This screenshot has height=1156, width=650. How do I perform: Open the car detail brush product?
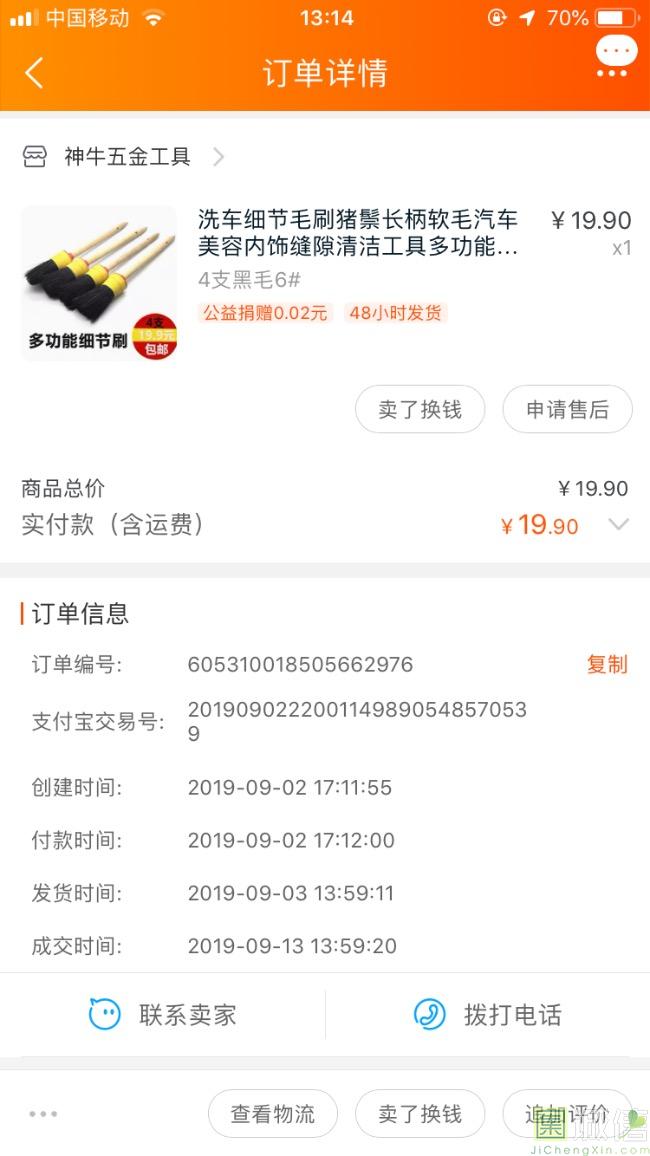click(357, 232)
